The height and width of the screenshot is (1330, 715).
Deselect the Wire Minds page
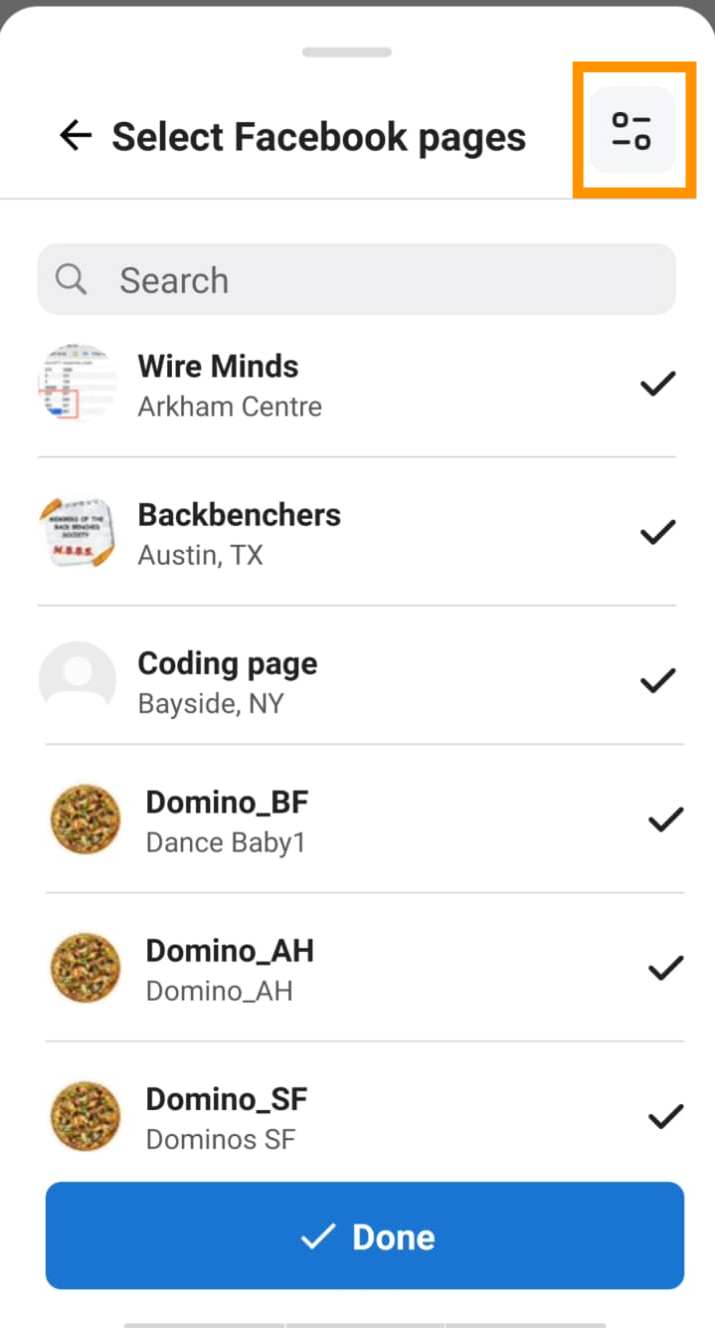357,385
